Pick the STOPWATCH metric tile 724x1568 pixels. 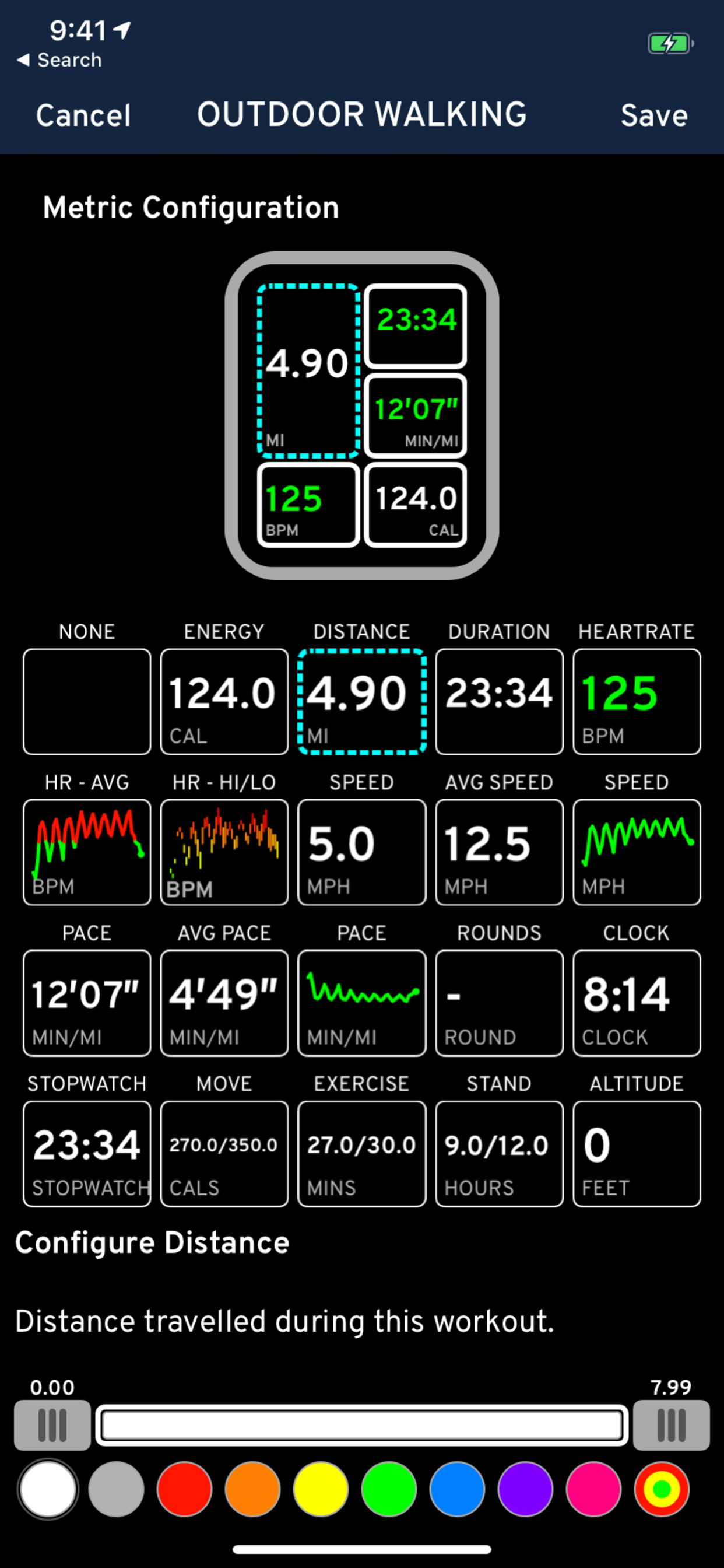(x=87, y=1153)
